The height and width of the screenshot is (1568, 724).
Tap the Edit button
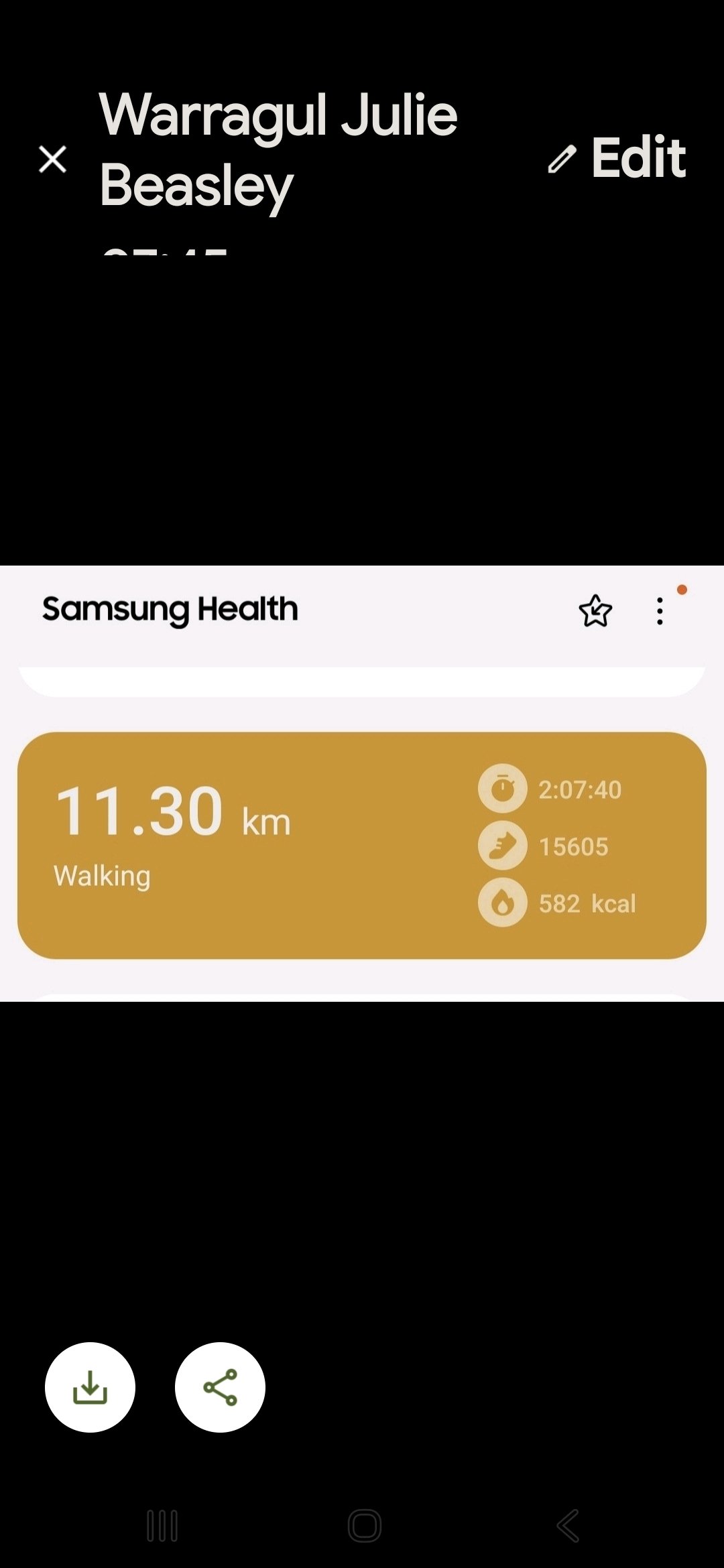617,158
